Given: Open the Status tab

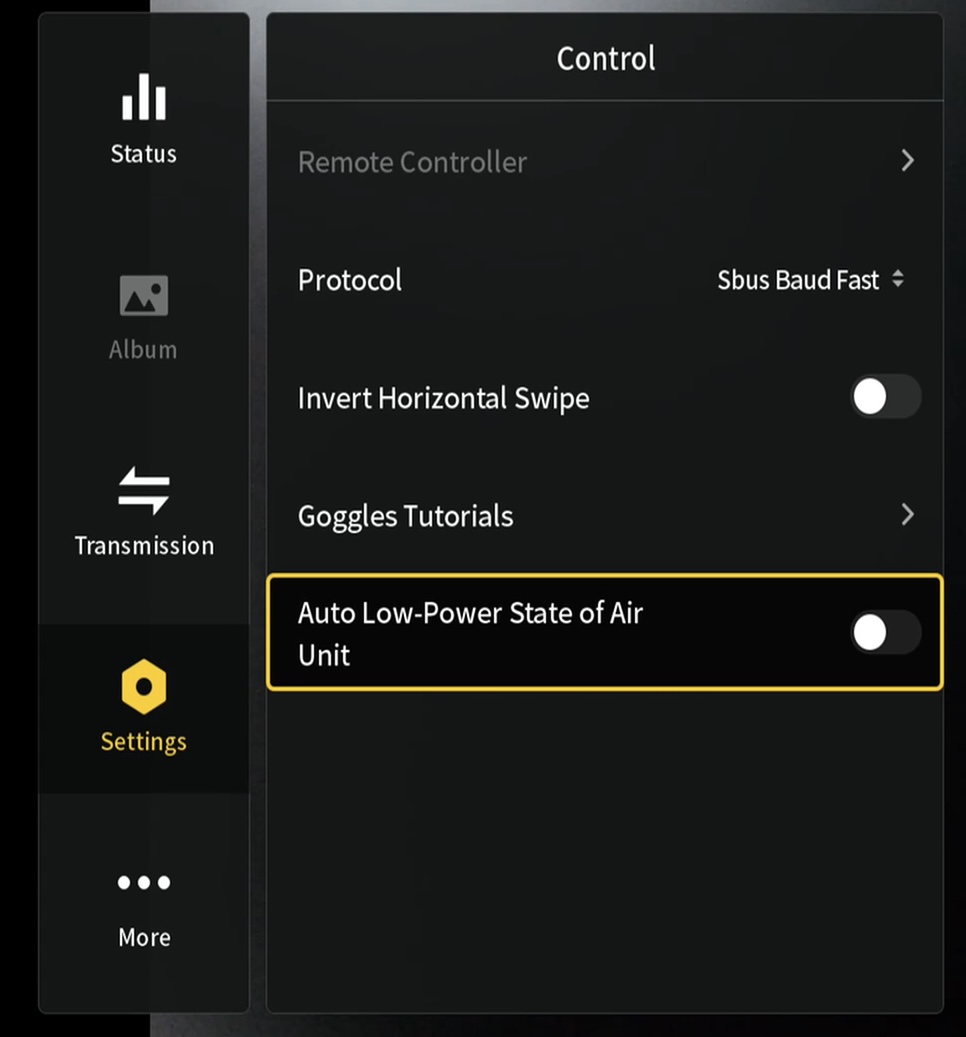Looking at the screenshot, I should [x=144, y=119].
